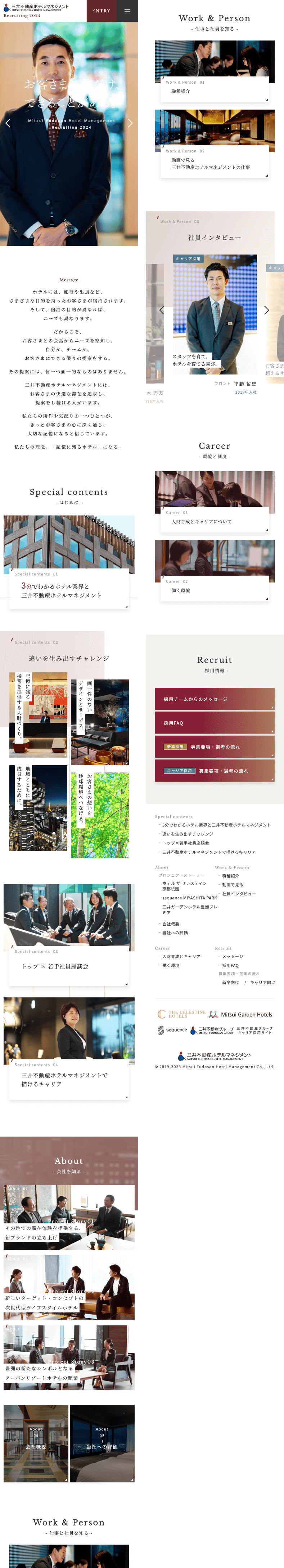Open footer link 違いを生み出すチャレンジ
284x1568 pixels.
click(187, 834)
